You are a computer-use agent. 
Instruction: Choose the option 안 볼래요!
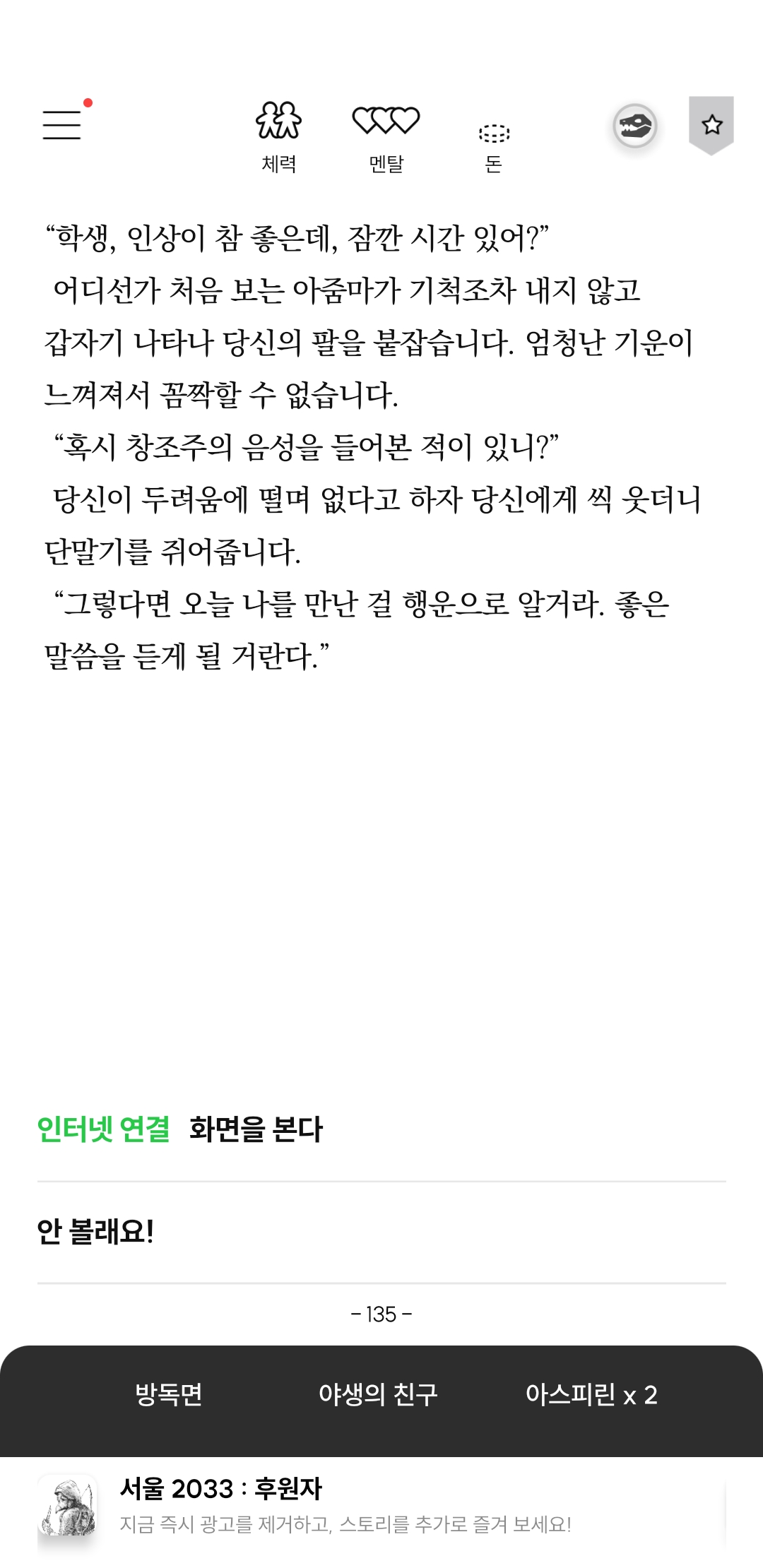[x=95, y=1232]
